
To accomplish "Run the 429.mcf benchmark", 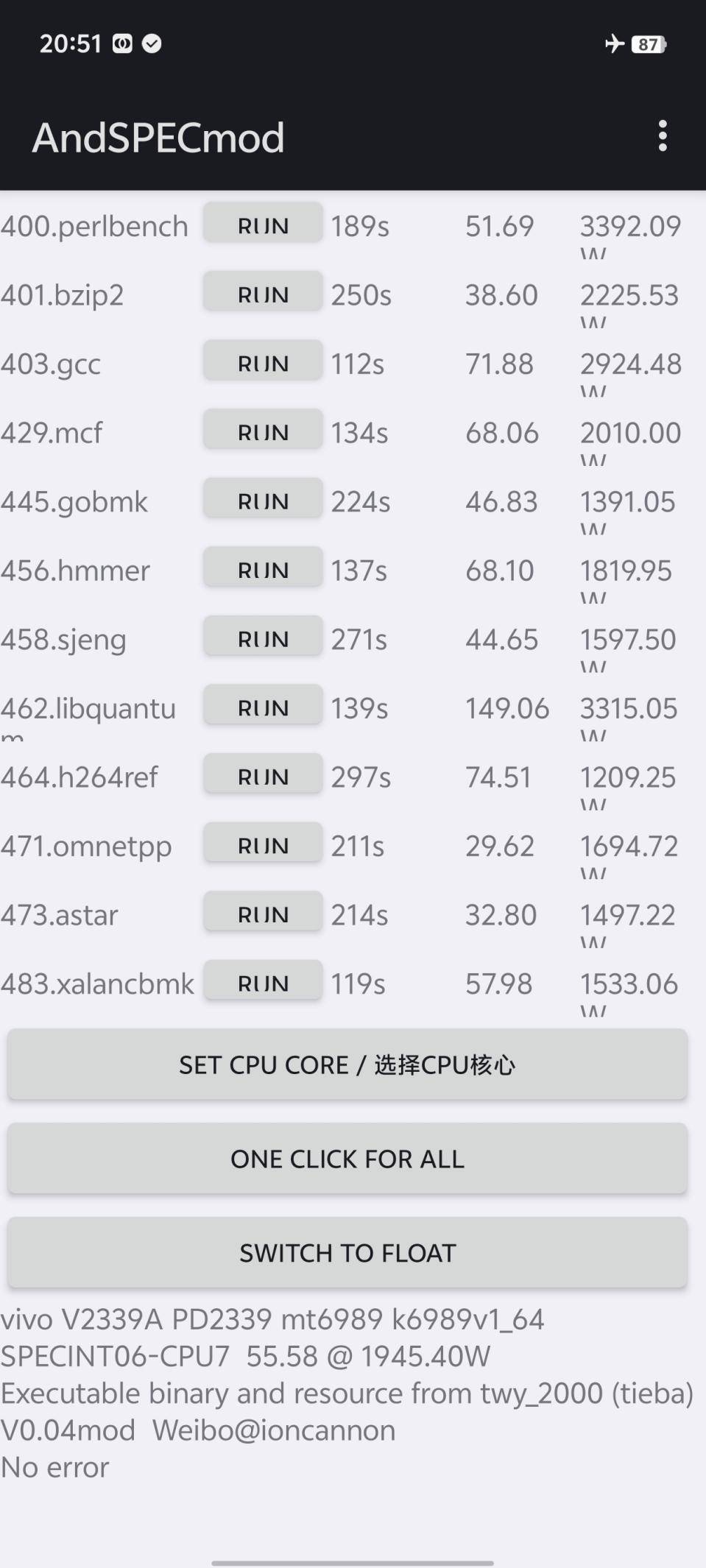I will click(x=263, y=431).
